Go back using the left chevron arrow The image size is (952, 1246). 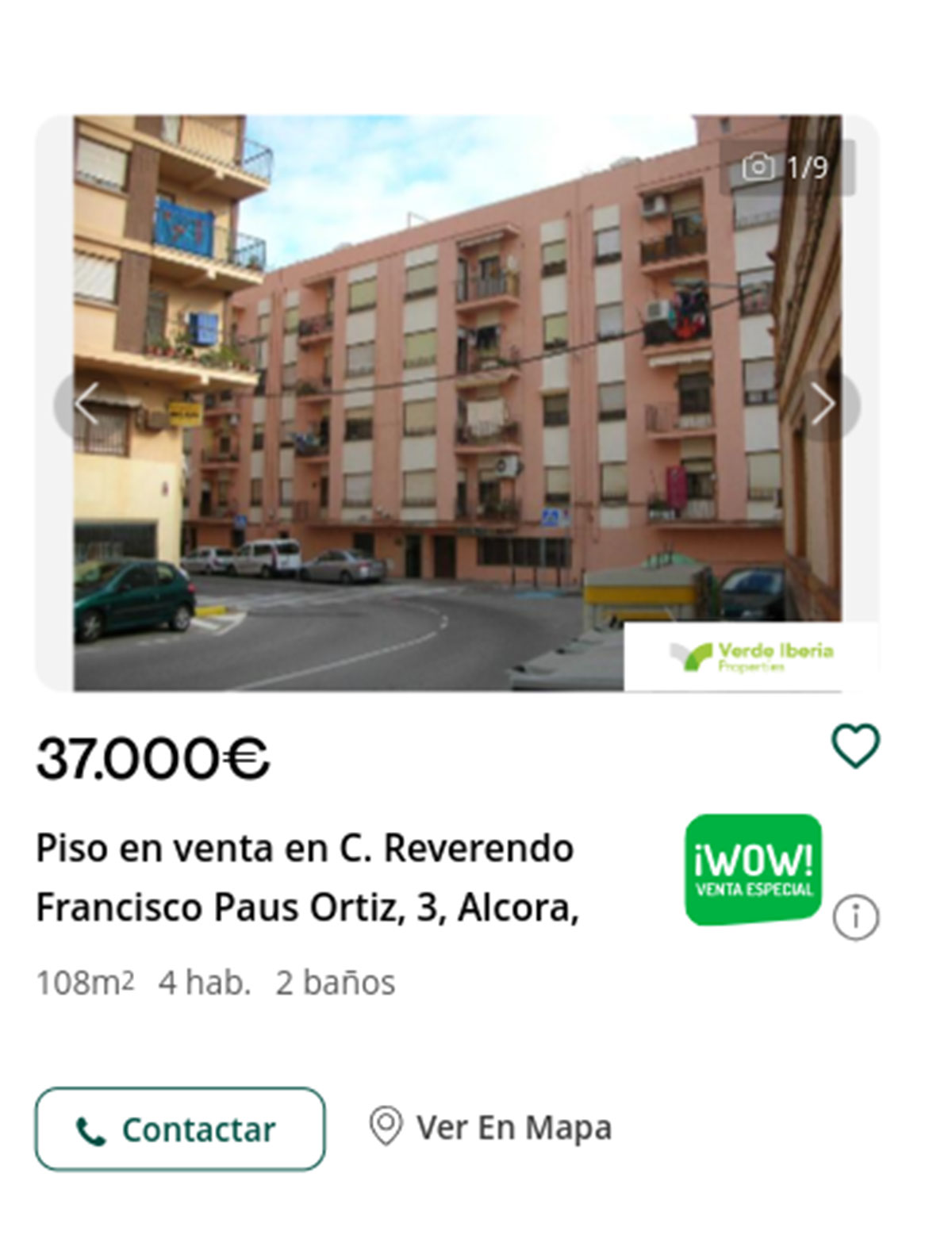(84, 401)
